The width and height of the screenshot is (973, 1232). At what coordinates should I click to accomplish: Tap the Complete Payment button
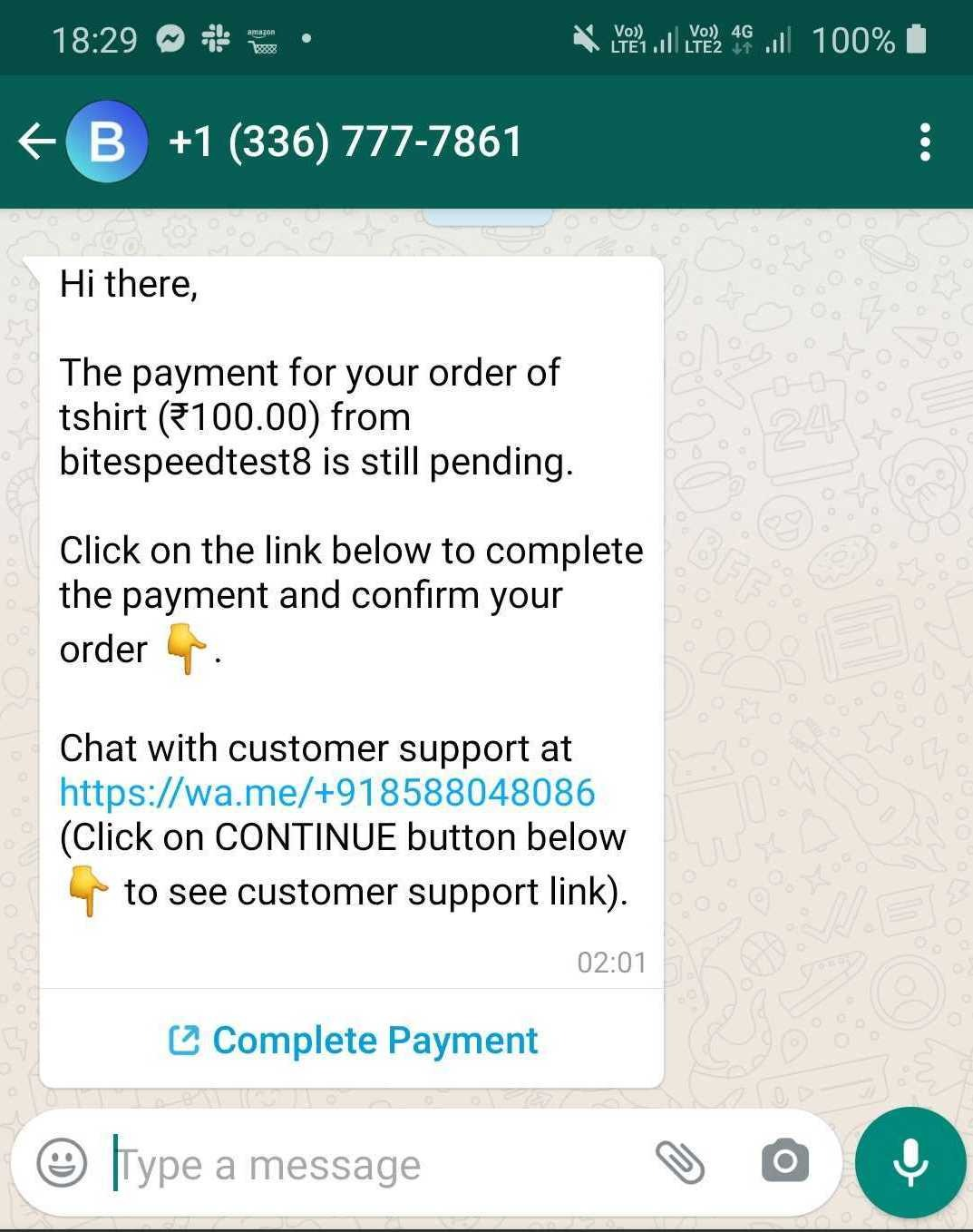[x=353, y=1040]
